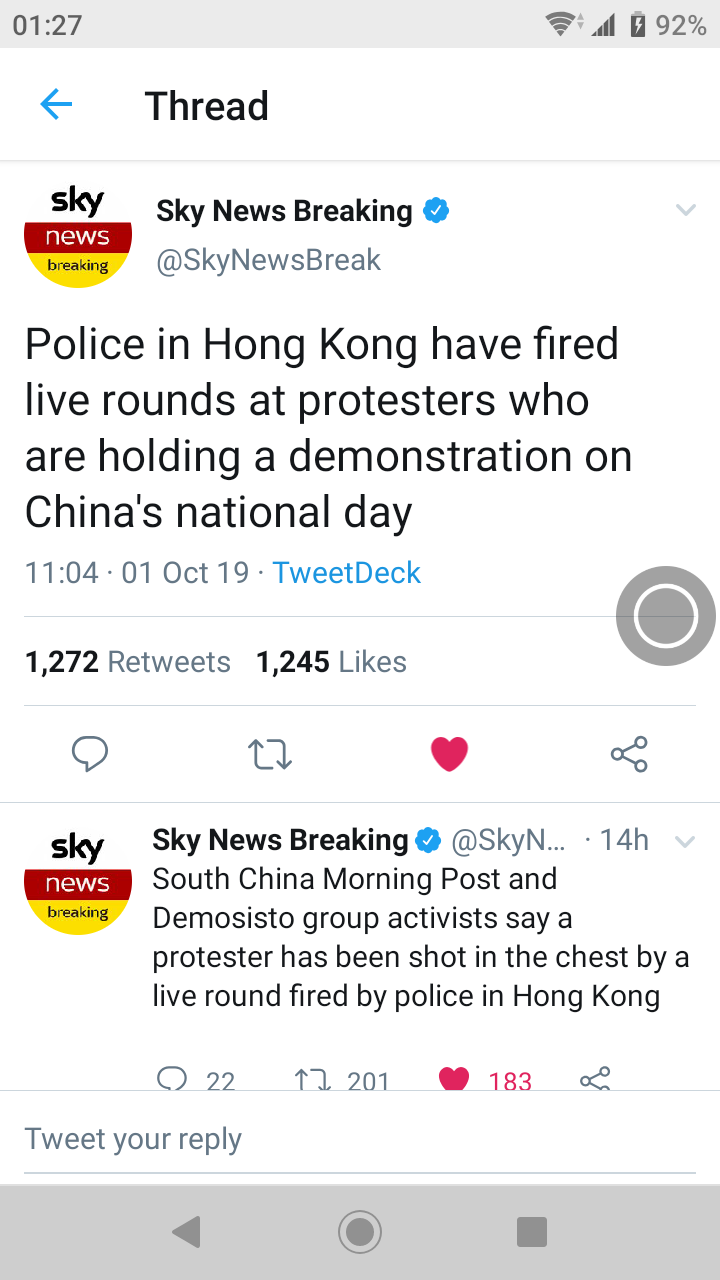Go back using the top arrow

point(56,104)
